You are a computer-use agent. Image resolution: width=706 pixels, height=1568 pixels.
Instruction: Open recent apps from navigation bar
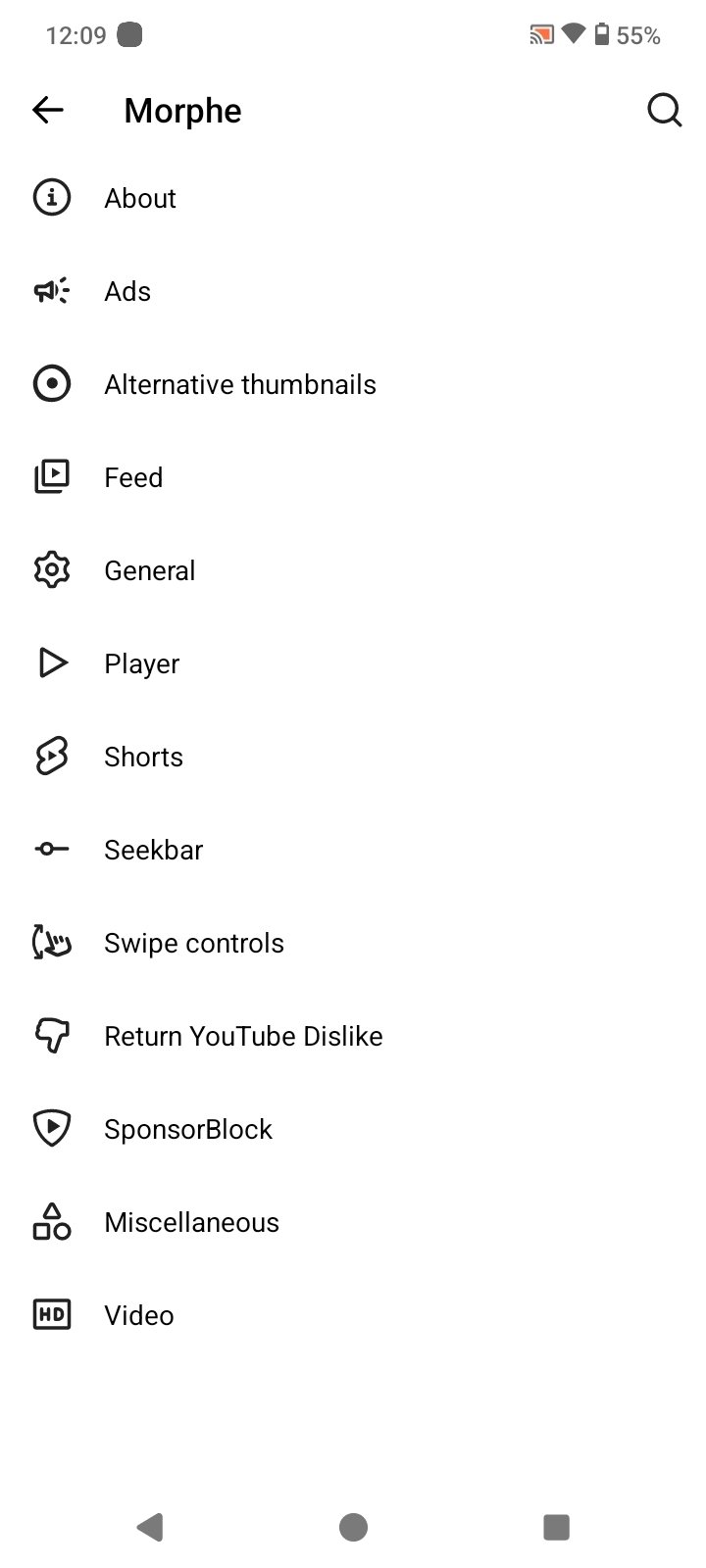tap(556, 1526)
